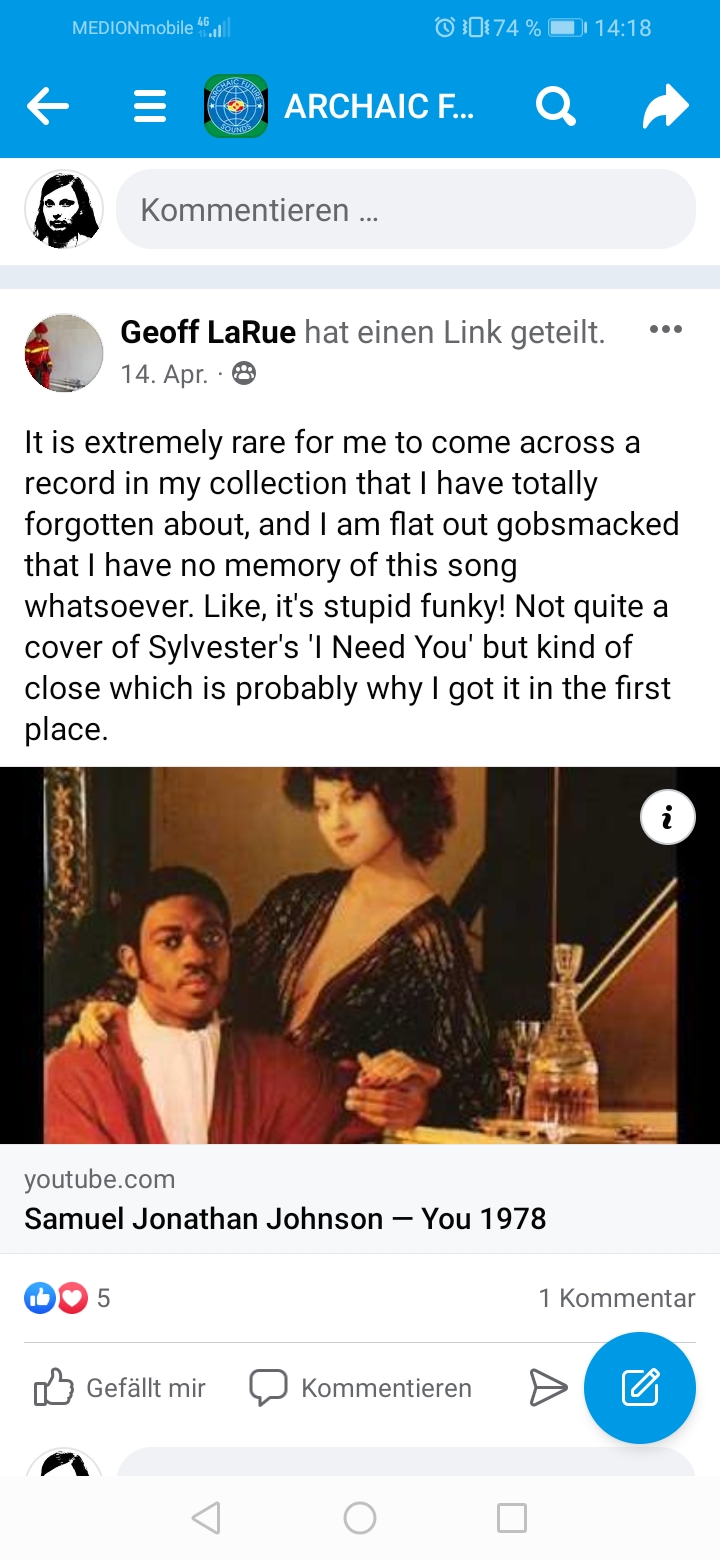
Task: Show link info via the i icon
Action: 667,817
